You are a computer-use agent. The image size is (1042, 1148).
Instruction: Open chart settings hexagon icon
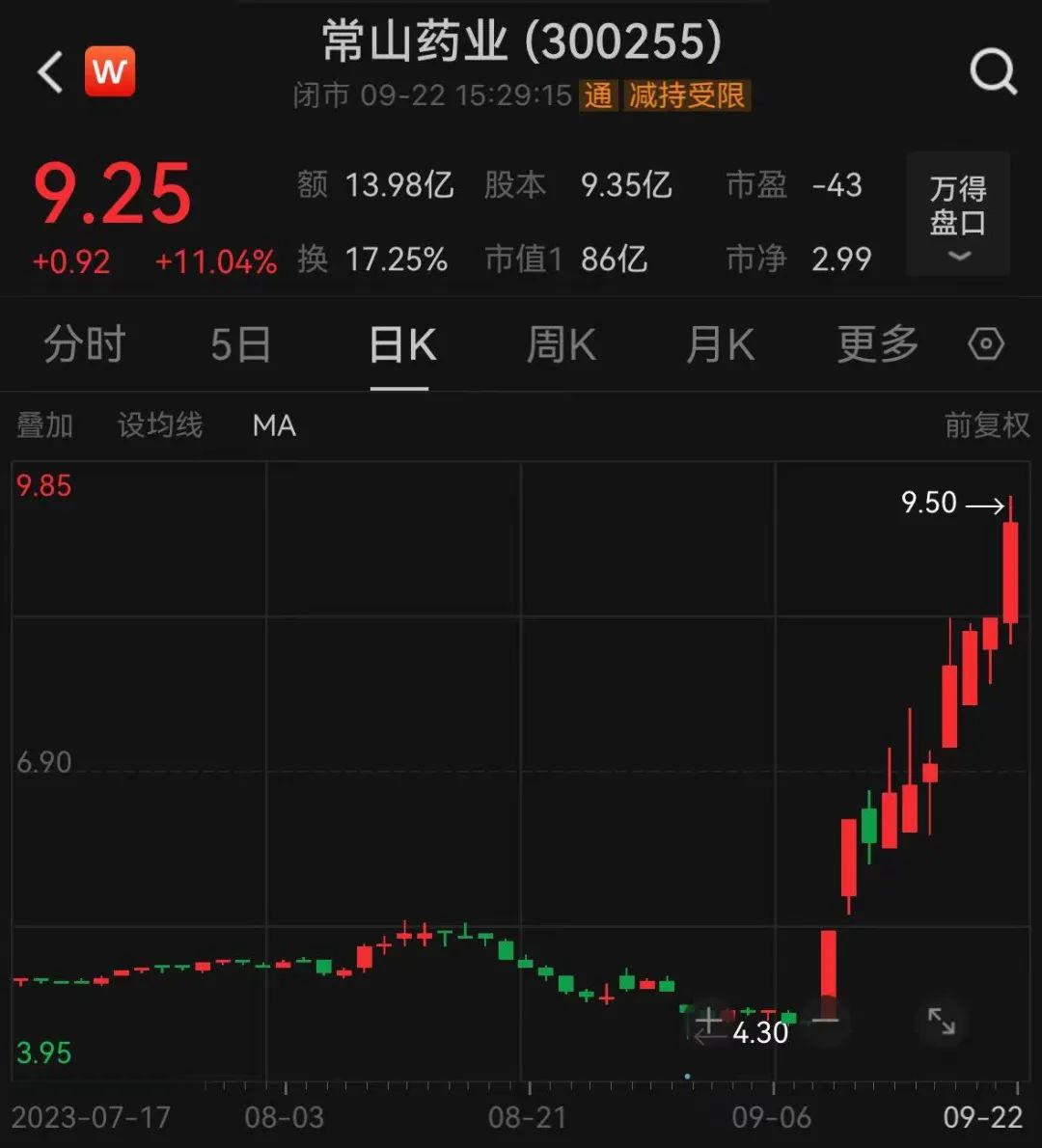(x=986, y=344)
